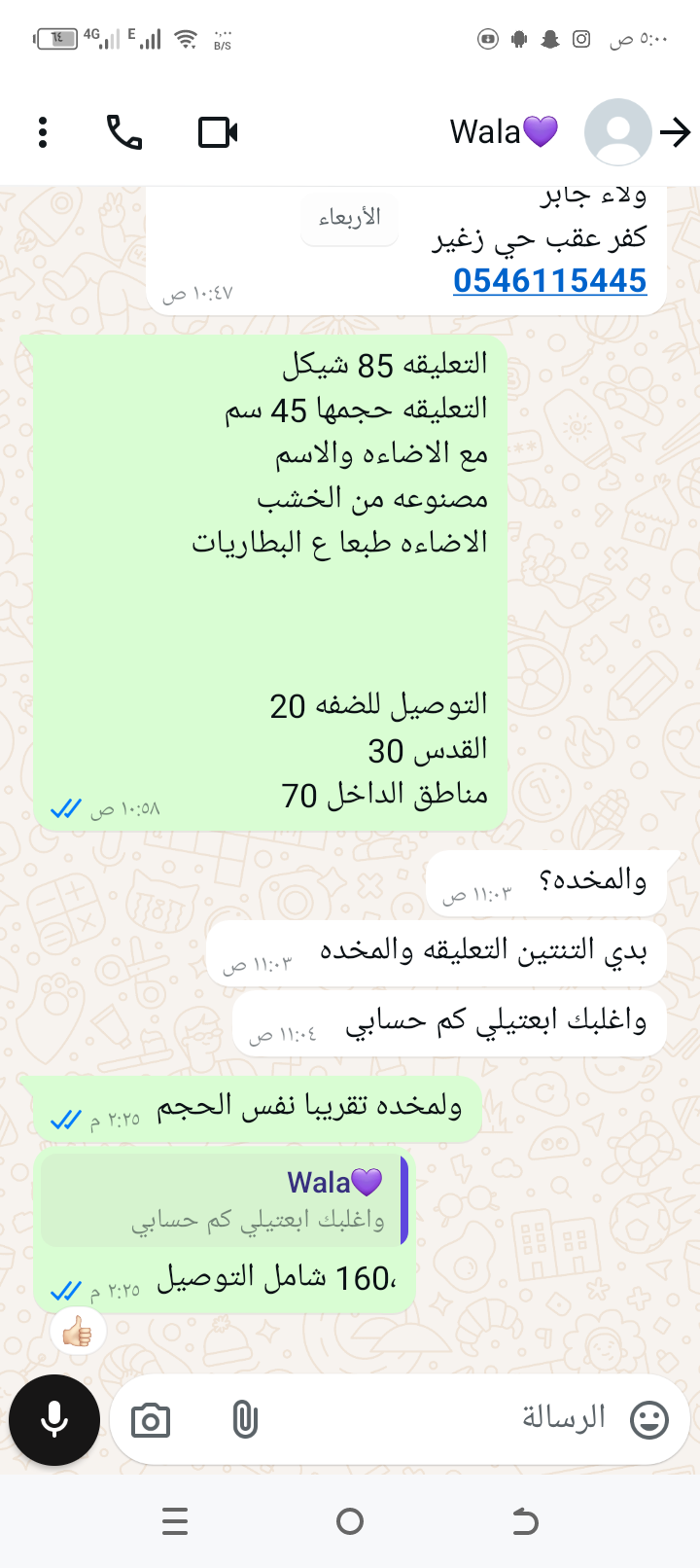This screenshot has height=1568, width=700.
Task: Go back using the header arrow
Action: 676,132
